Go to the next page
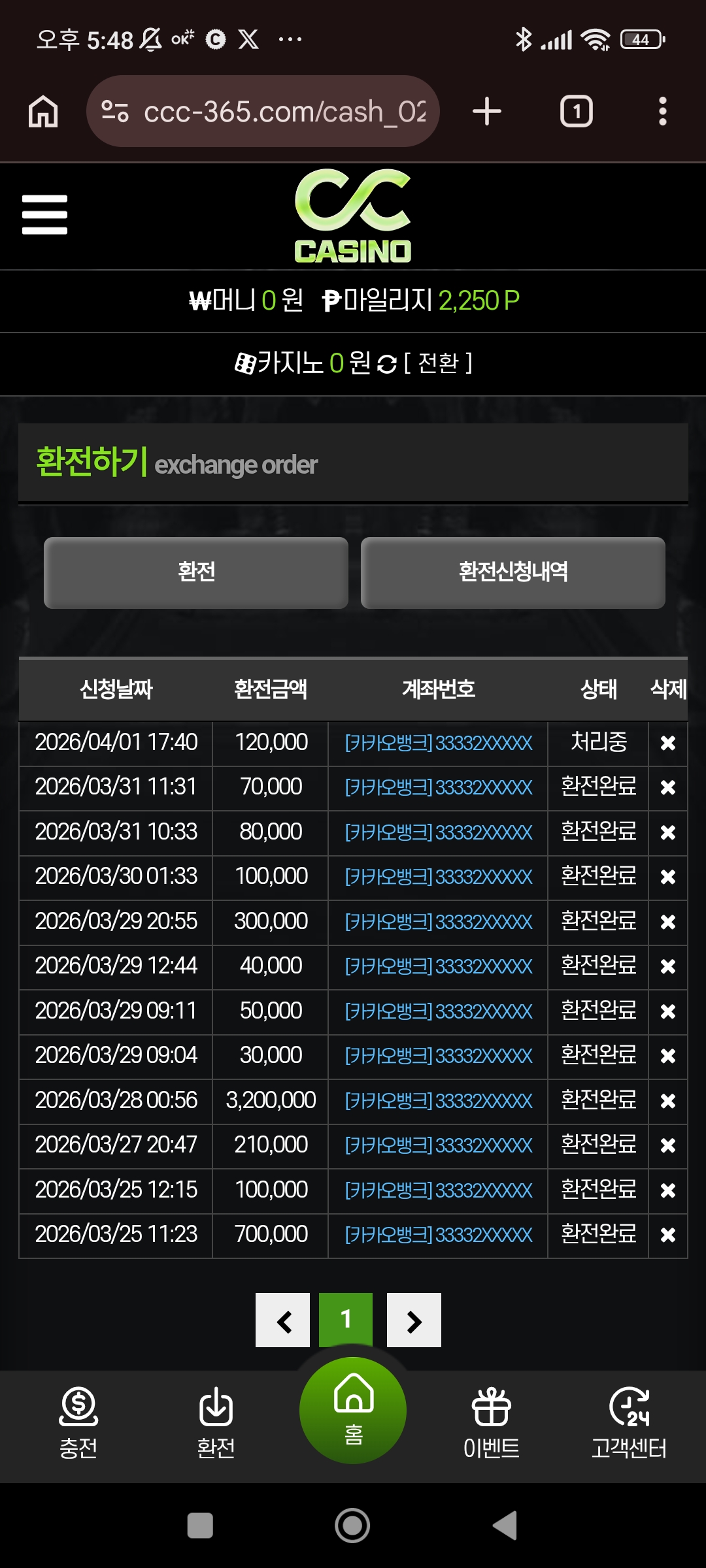The width and height of the screenshot is (706, 1568). coord(414,1320)
